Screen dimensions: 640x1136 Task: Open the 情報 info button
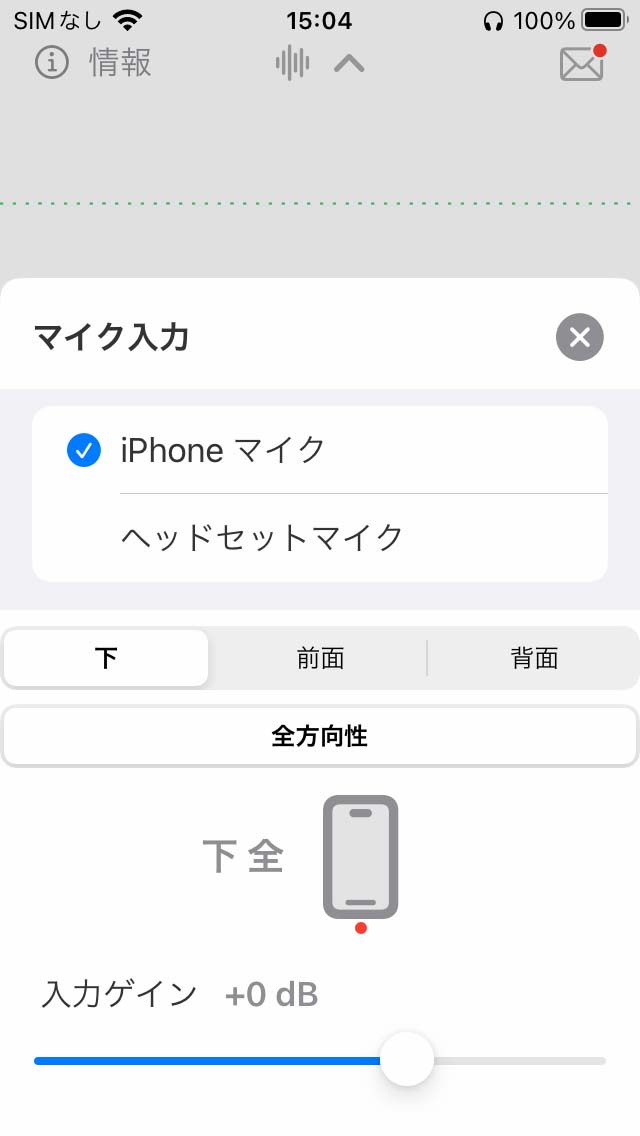pyautogui.click(x=93, y=62)
